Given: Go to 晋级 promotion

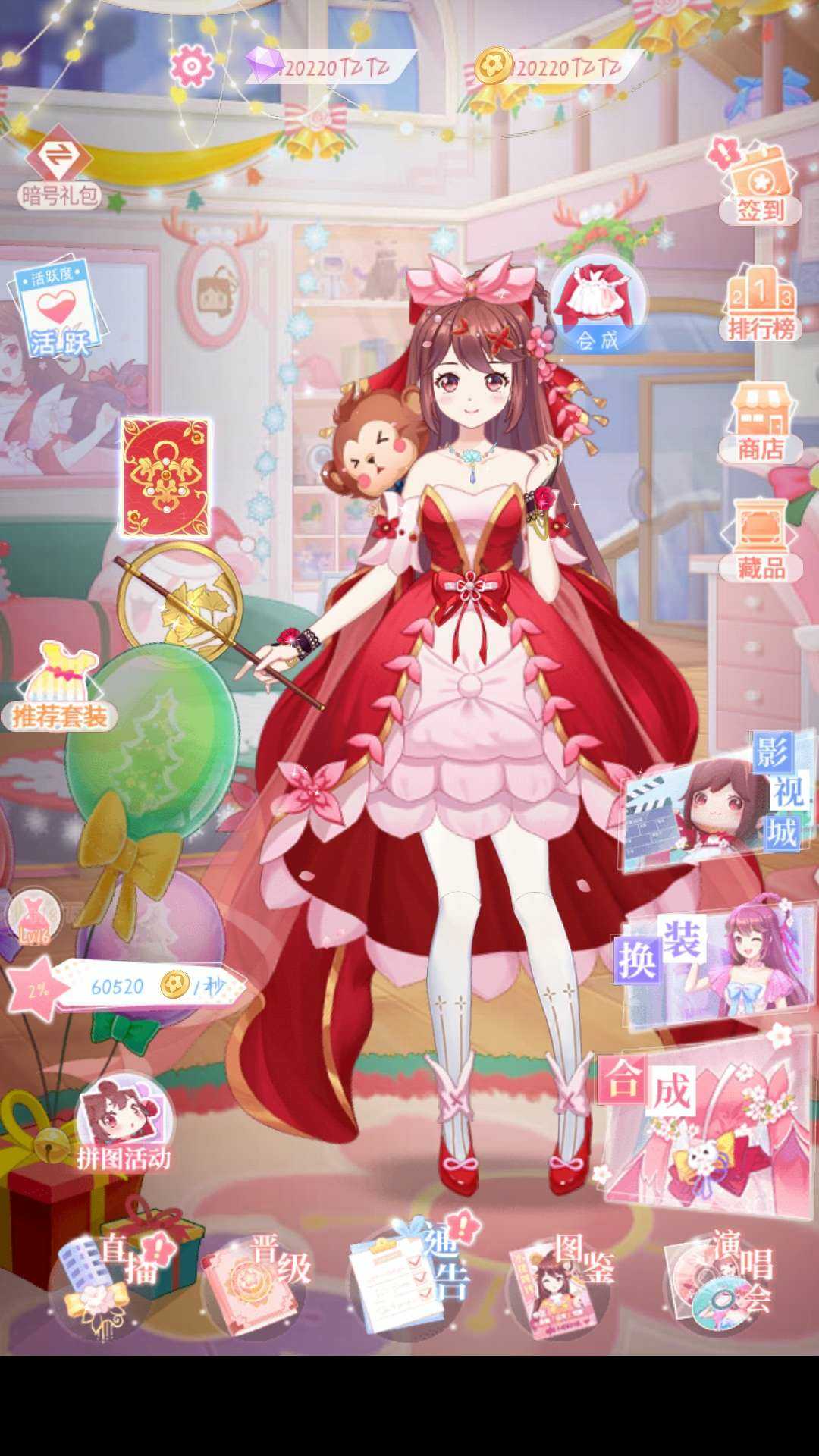Looking at the screenshot, I should 256,1282.
